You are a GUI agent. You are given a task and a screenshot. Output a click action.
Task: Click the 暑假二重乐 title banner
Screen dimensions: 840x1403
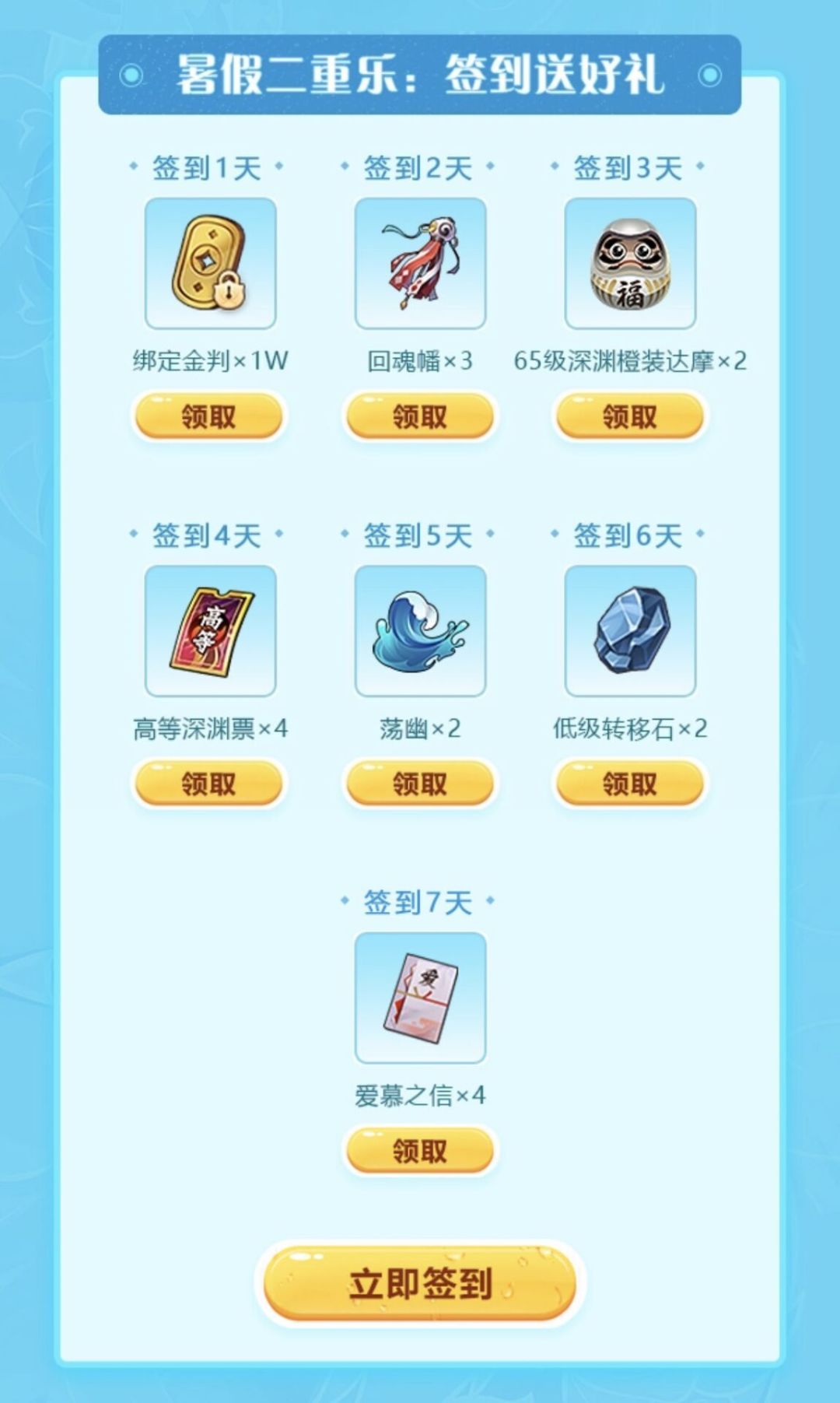(x=420, y=75)
